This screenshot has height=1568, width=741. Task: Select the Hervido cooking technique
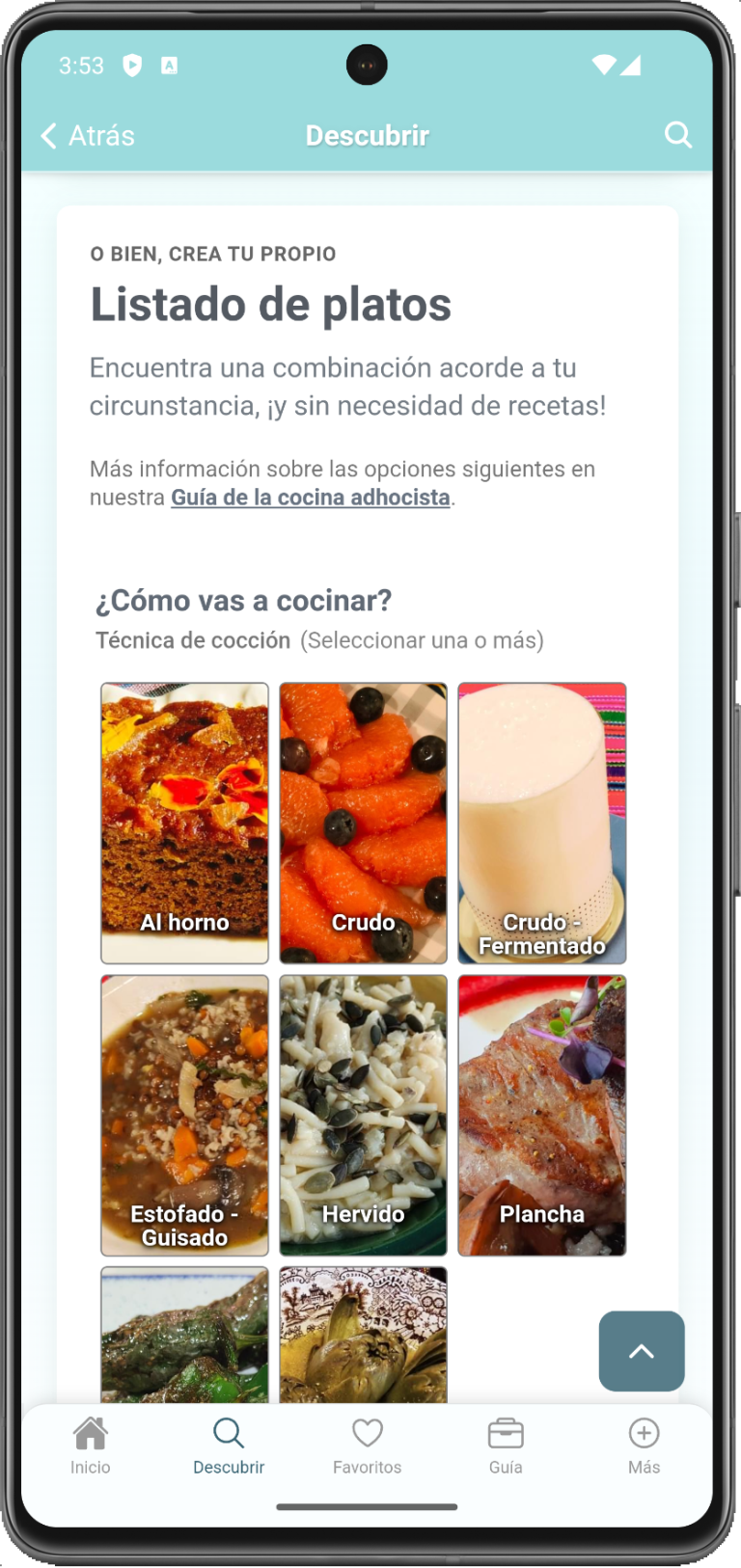pyautogui.click(x=363, y=1115)
